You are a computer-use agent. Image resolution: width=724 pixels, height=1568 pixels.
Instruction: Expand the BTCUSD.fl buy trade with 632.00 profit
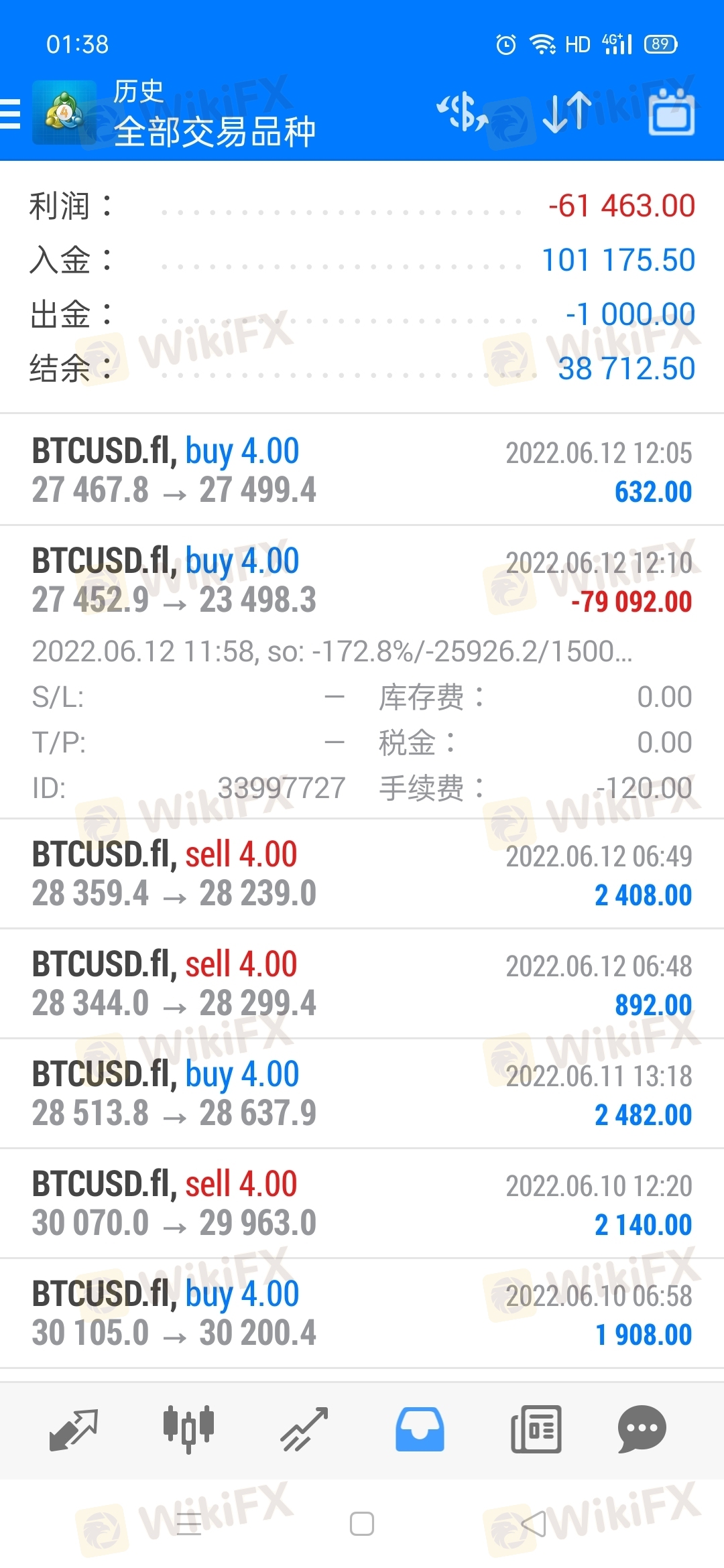click(362, 470)
